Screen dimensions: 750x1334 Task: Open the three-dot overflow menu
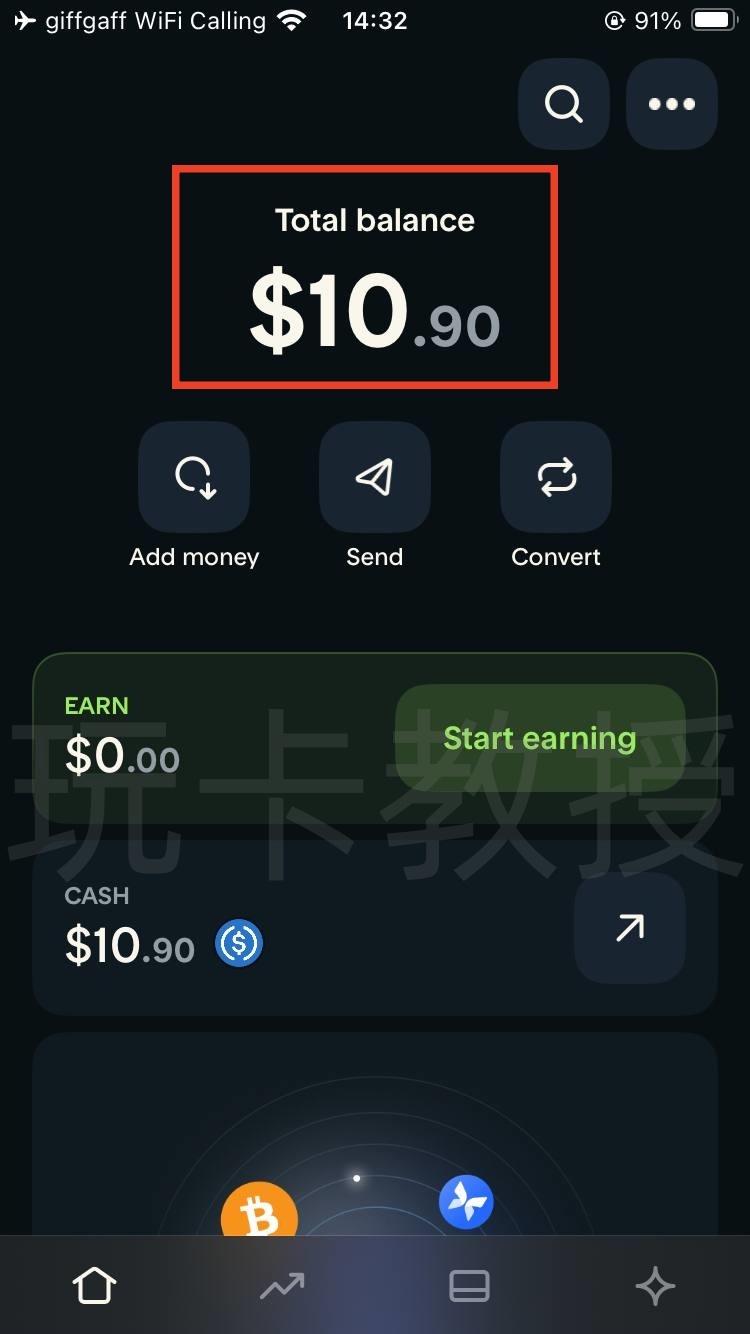[x=671, y=104]
